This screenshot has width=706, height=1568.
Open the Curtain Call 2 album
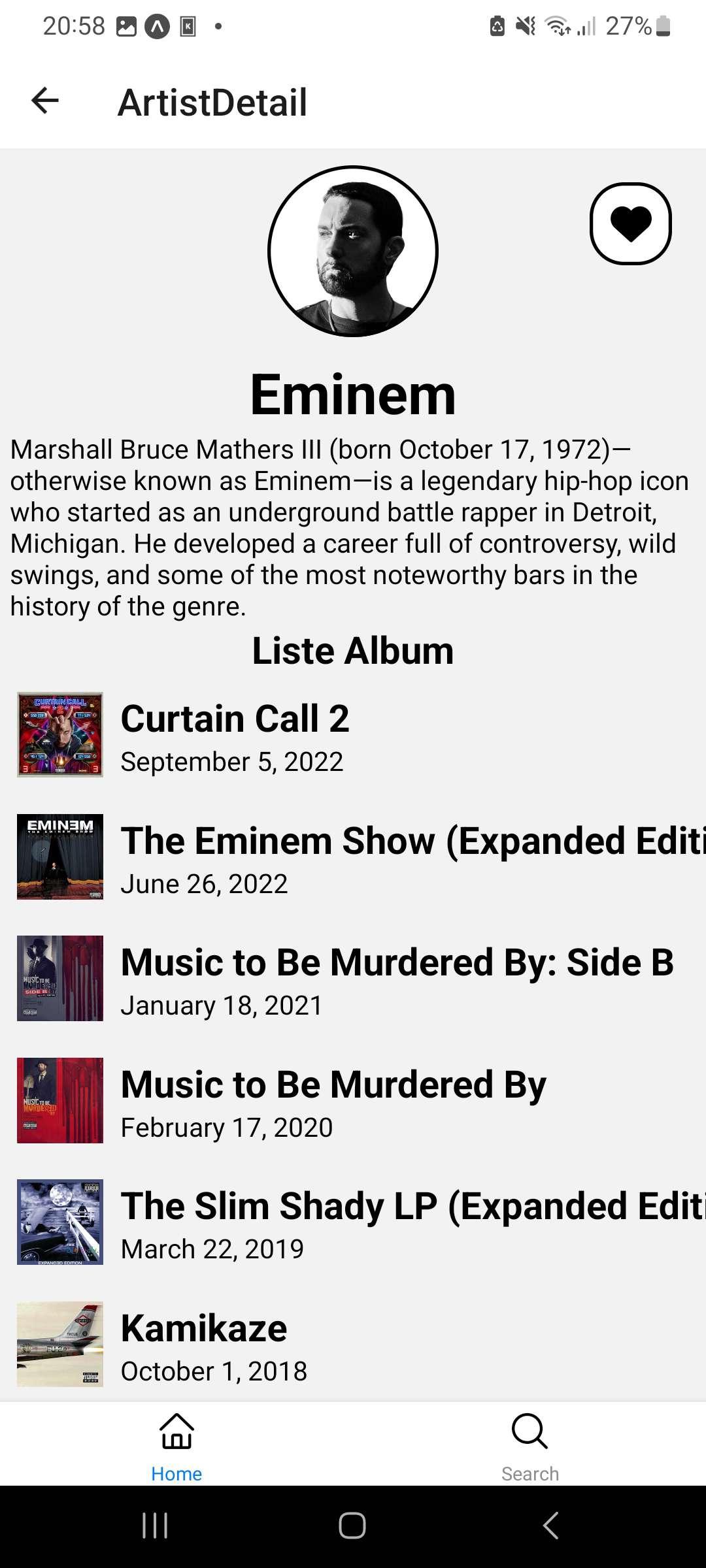pyautogui.click(x=353, y=735)
